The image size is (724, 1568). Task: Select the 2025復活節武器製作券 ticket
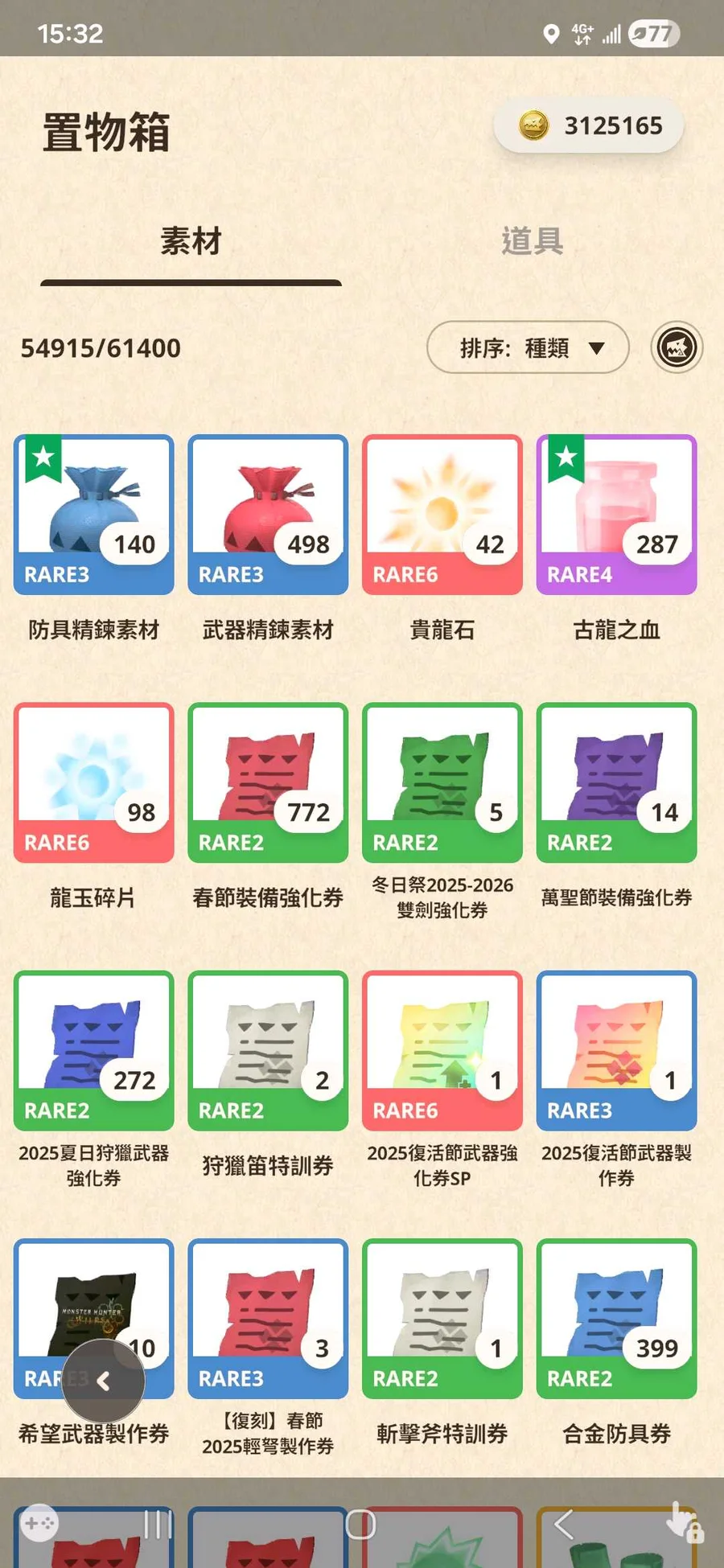pos(616,1050)
